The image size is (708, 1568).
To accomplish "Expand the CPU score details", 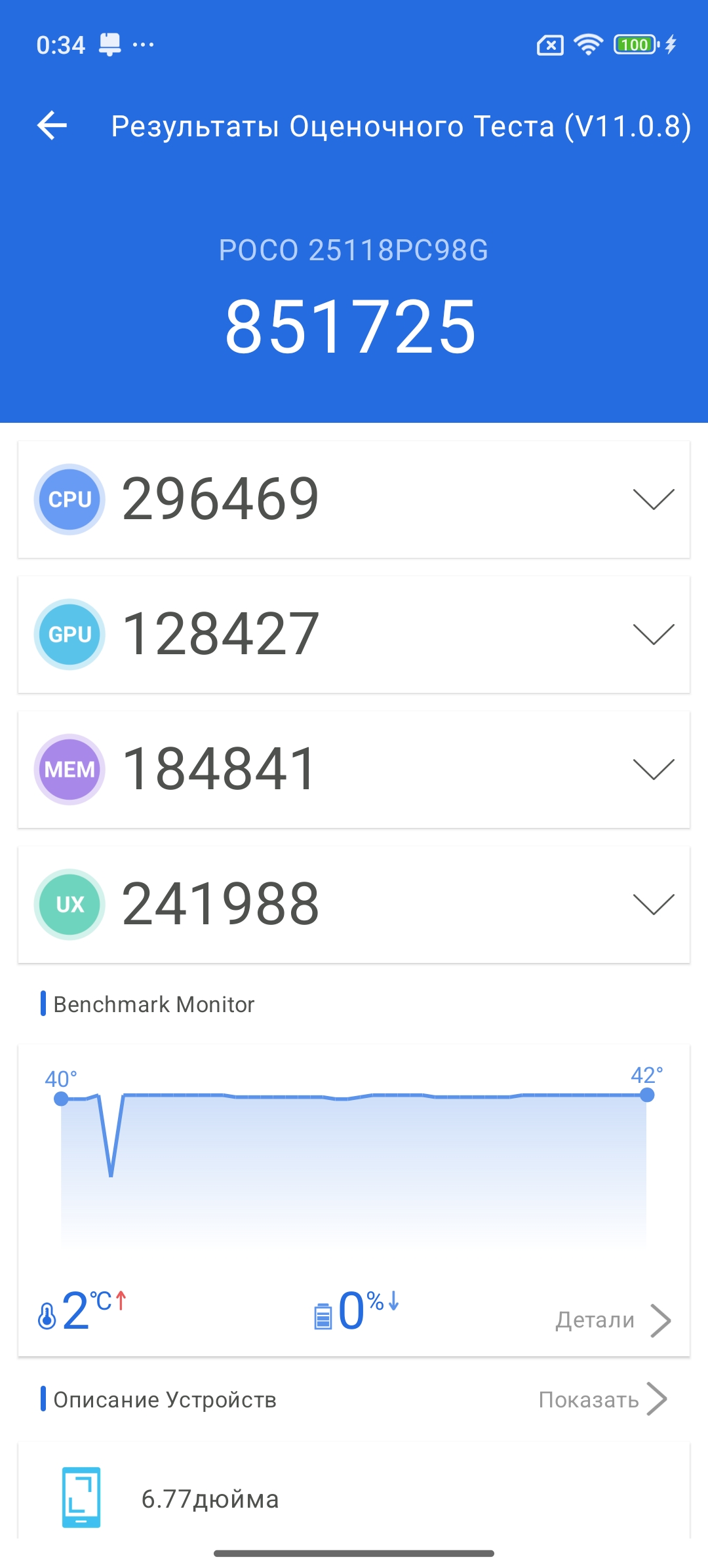I will (x=653, y=500).
